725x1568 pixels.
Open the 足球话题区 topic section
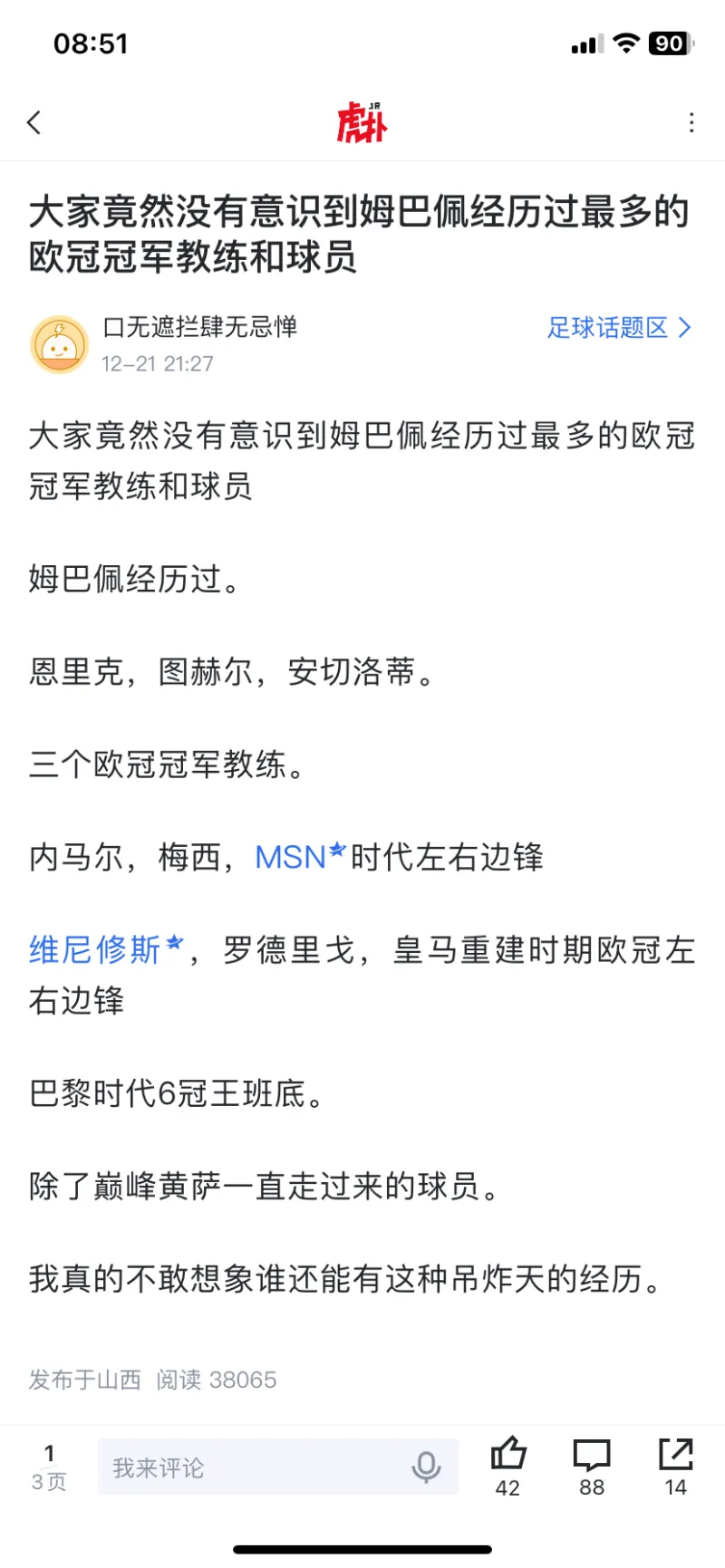[x=619, y=328]
